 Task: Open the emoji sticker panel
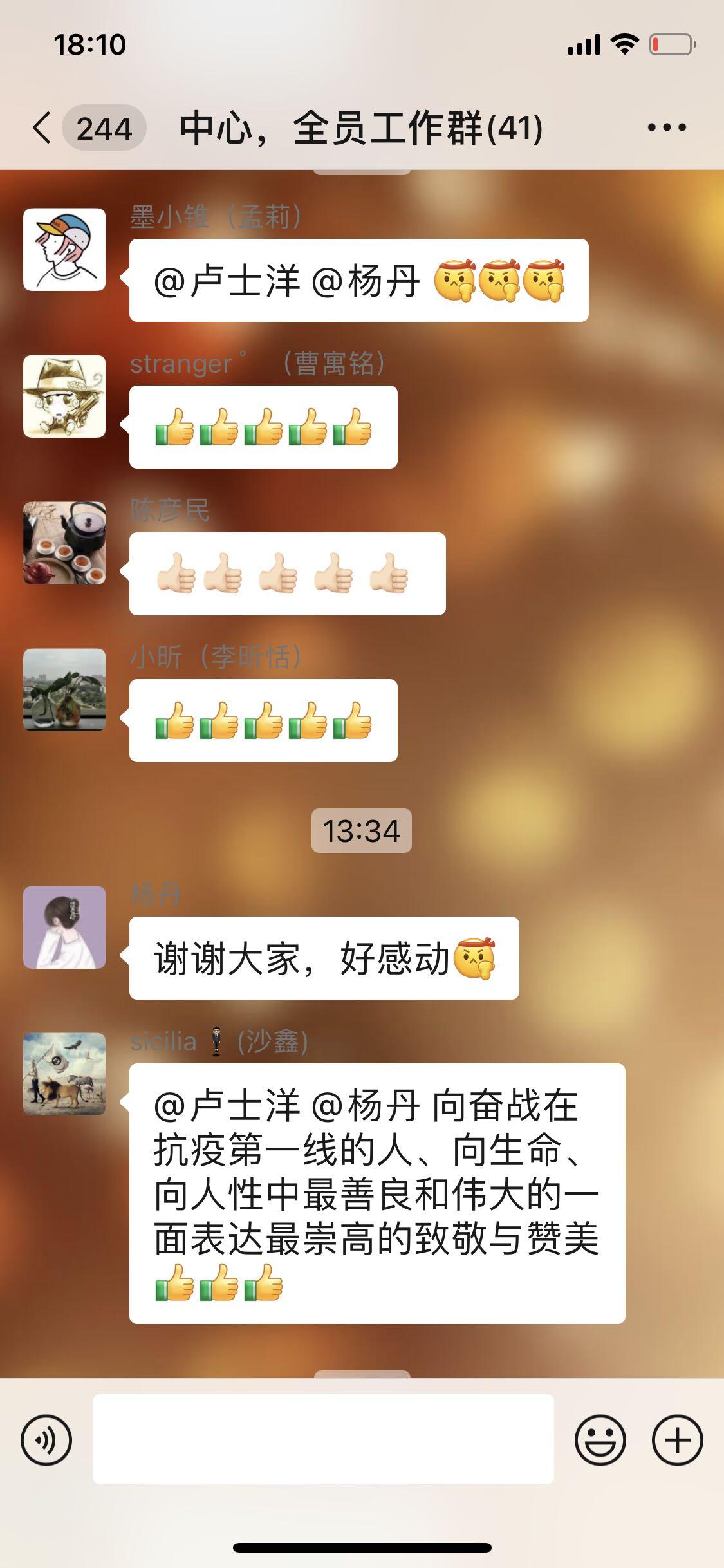(x=600, y=1440)
